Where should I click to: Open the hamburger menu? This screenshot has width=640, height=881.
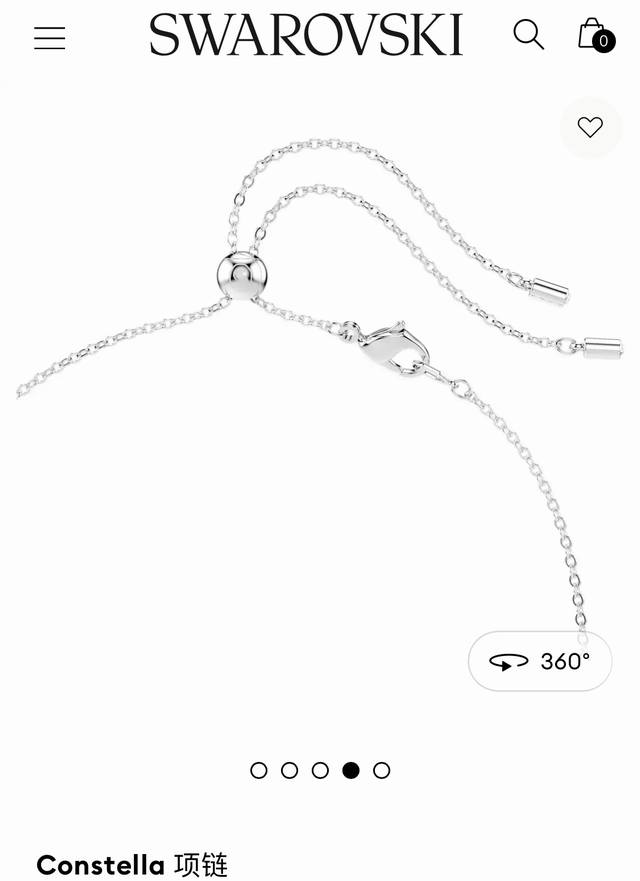pyautogui.click(x=49, y=38)
